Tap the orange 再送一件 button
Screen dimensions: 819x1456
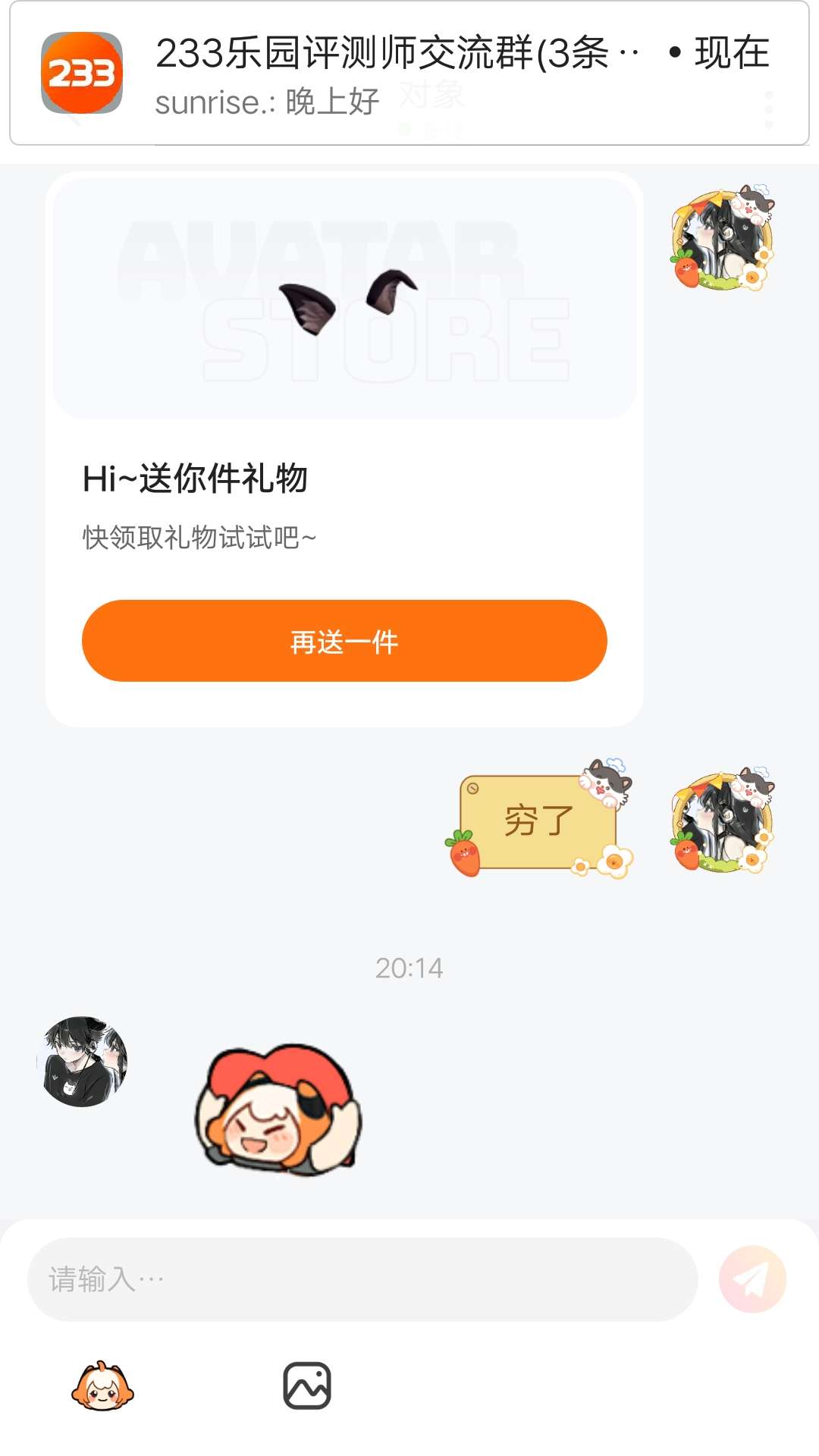(x=344, y=641)
